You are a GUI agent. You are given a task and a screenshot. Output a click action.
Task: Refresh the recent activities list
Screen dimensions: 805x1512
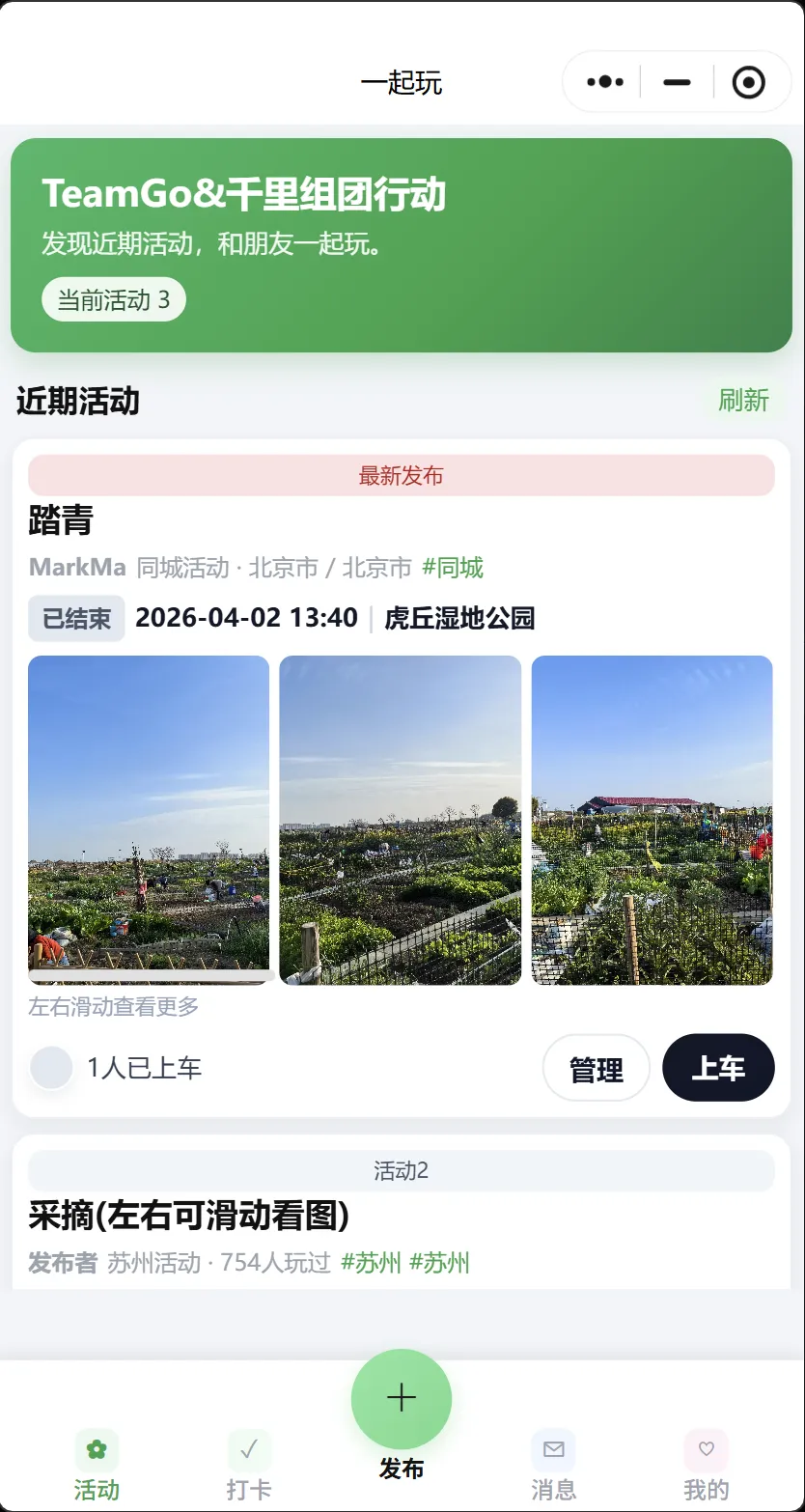click(x=743, y=400)
